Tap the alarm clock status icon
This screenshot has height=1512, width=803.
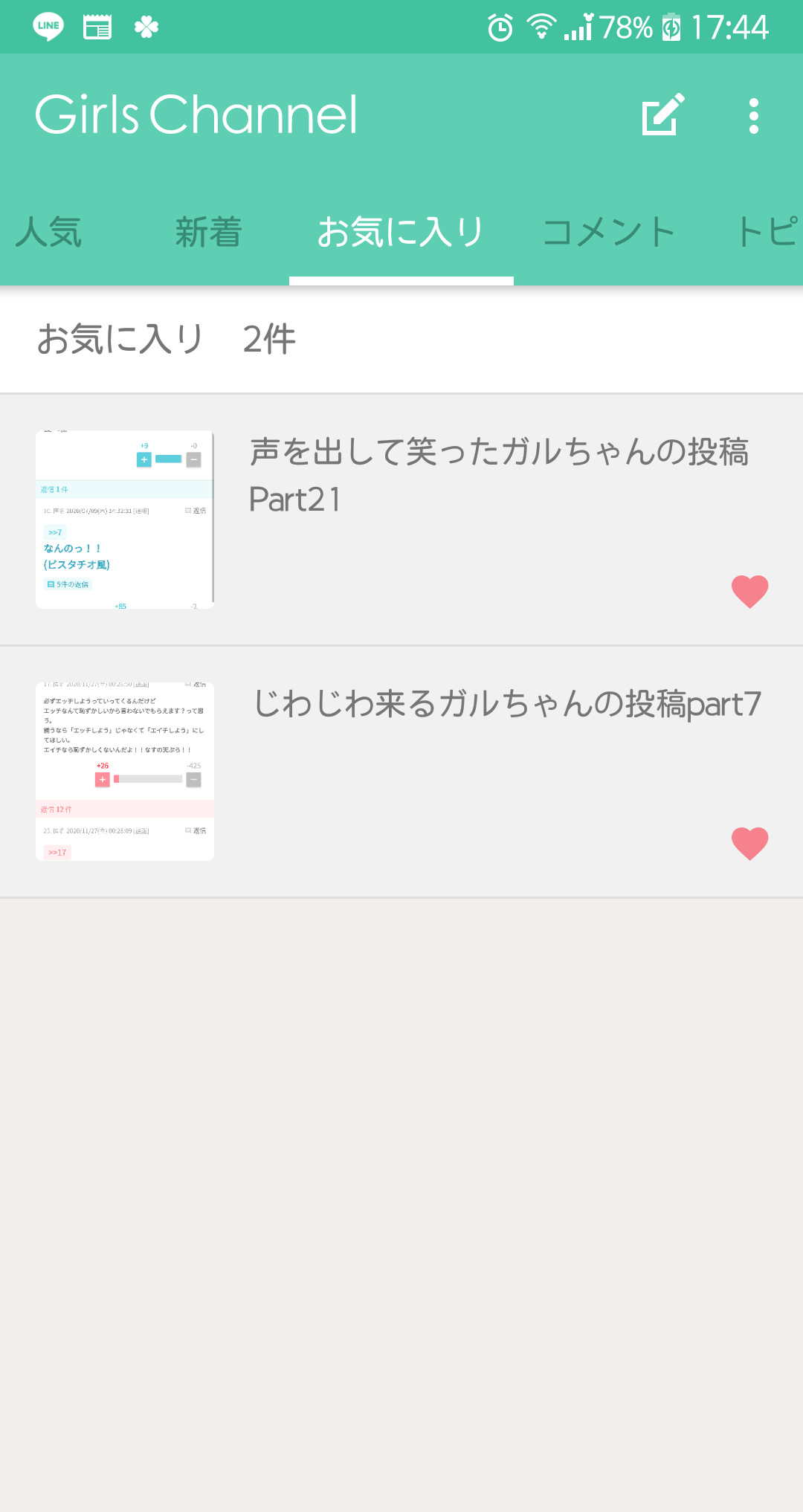pyautogui.click(x=499, y=26)
